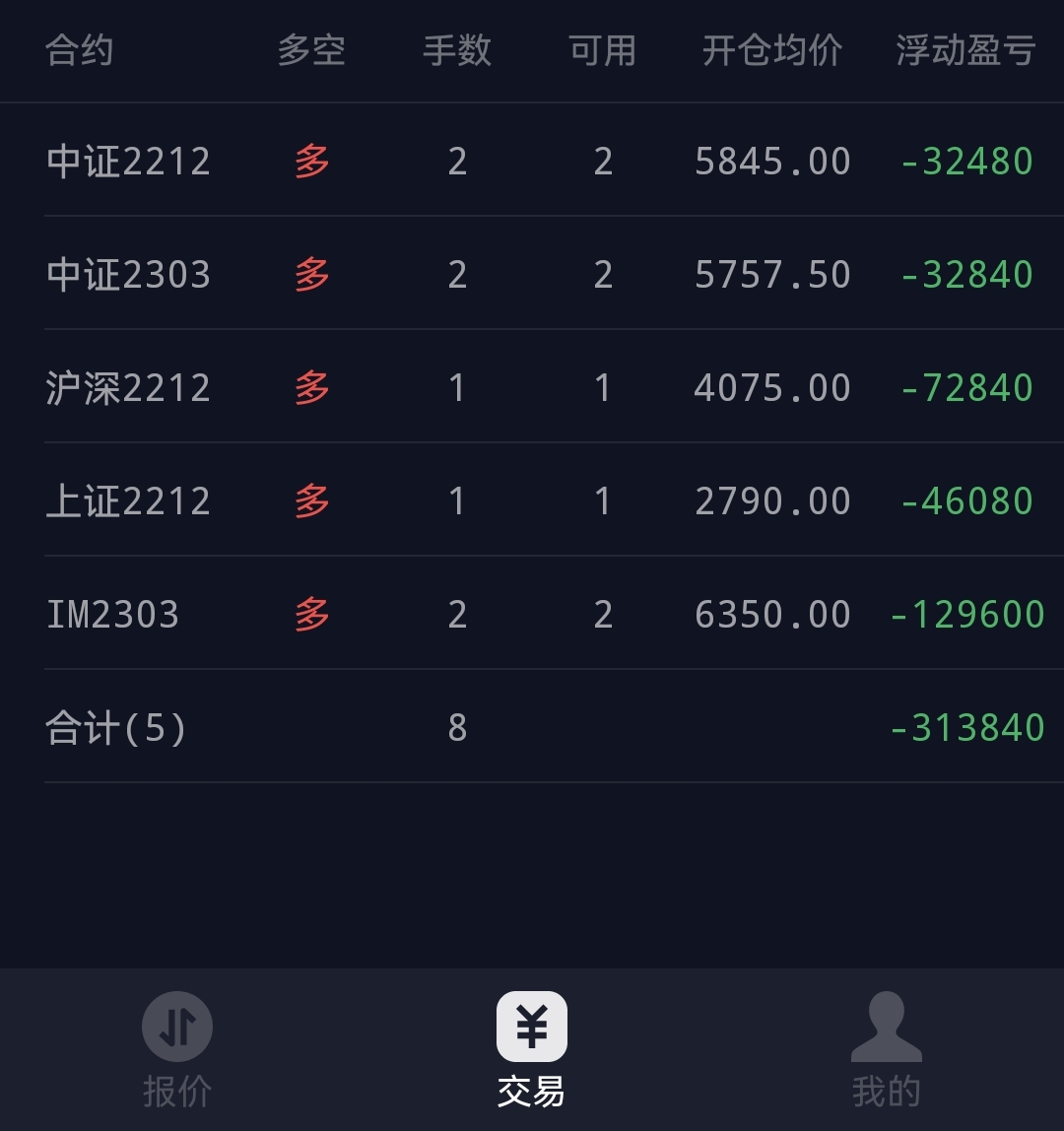The height and width of the screenshot is (1131, 1064).
Task: Tap the 沪深2212 position row
Action: 532,387
